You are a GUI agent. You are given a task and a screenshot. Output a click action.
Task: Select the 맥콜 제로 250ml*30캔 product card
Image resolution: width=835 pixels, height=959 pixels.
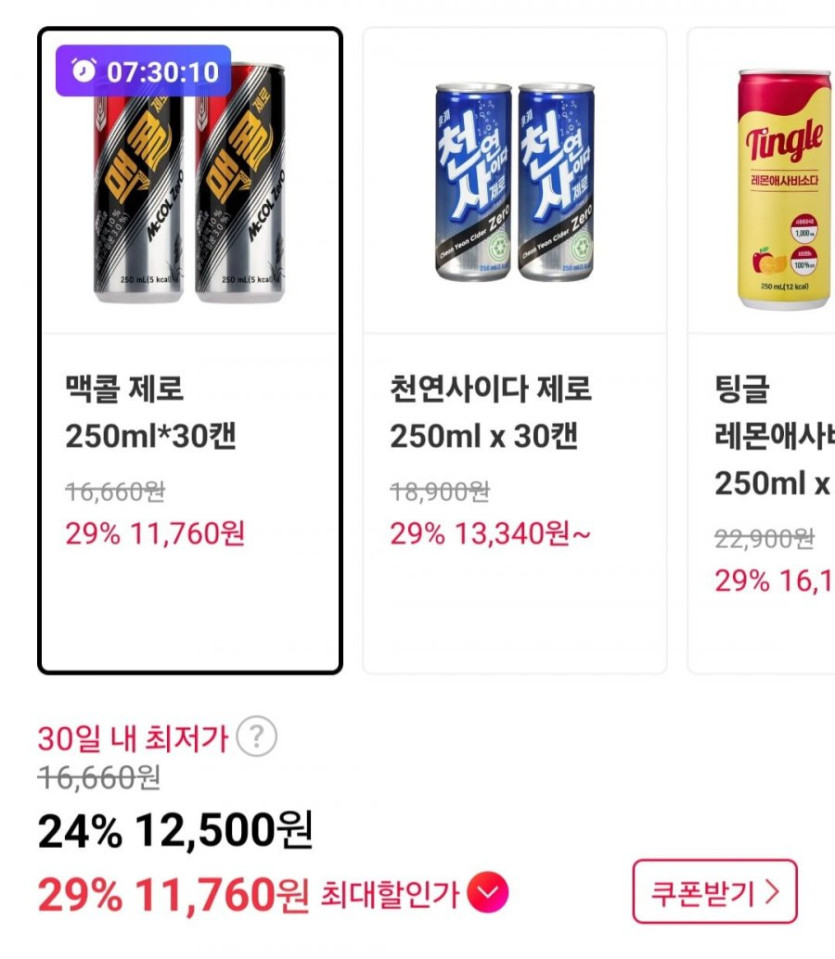(x=190, y=350)
